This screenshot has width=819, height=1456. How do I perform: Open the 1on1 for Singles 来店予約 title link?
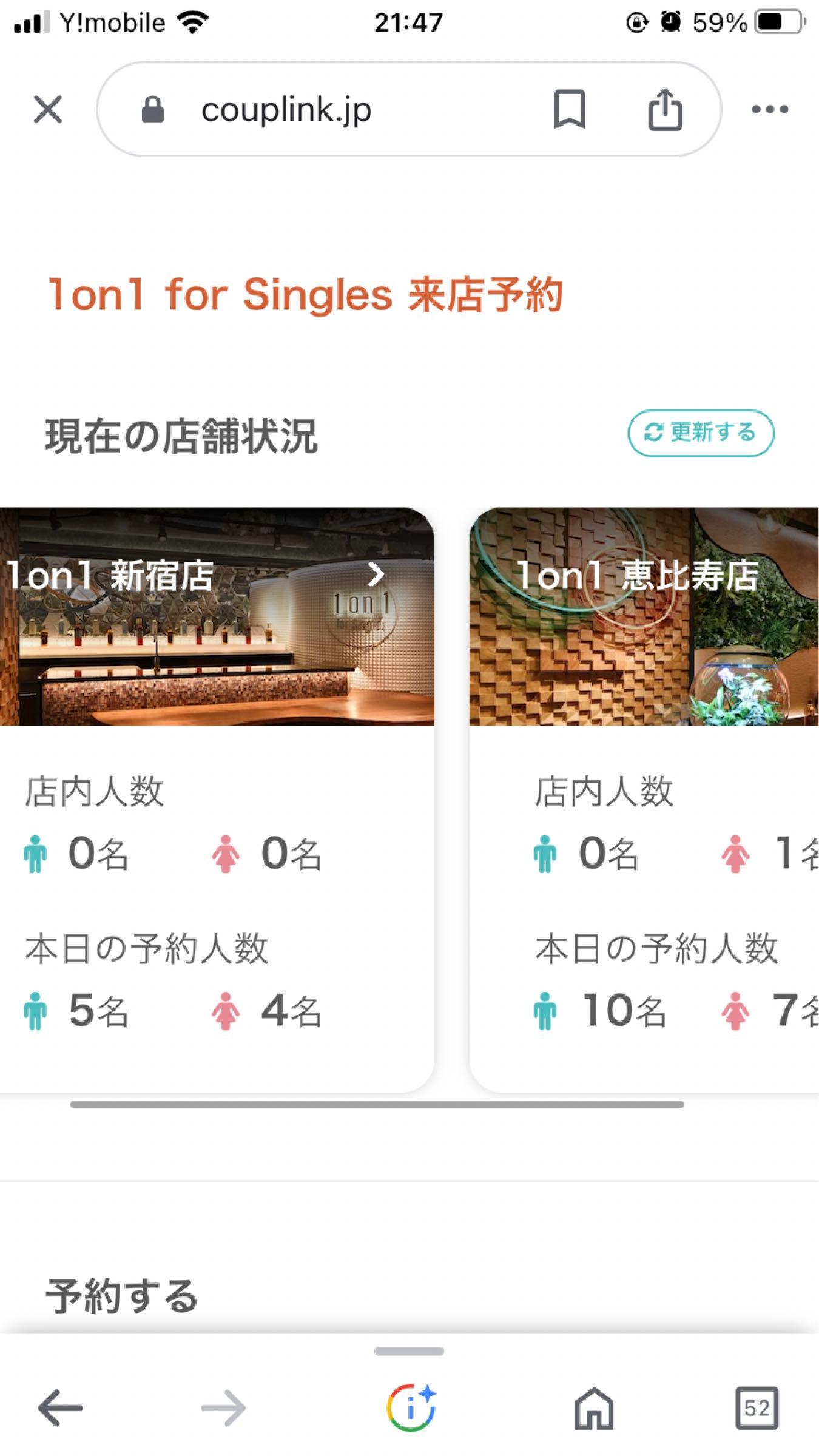click(305, 295)
